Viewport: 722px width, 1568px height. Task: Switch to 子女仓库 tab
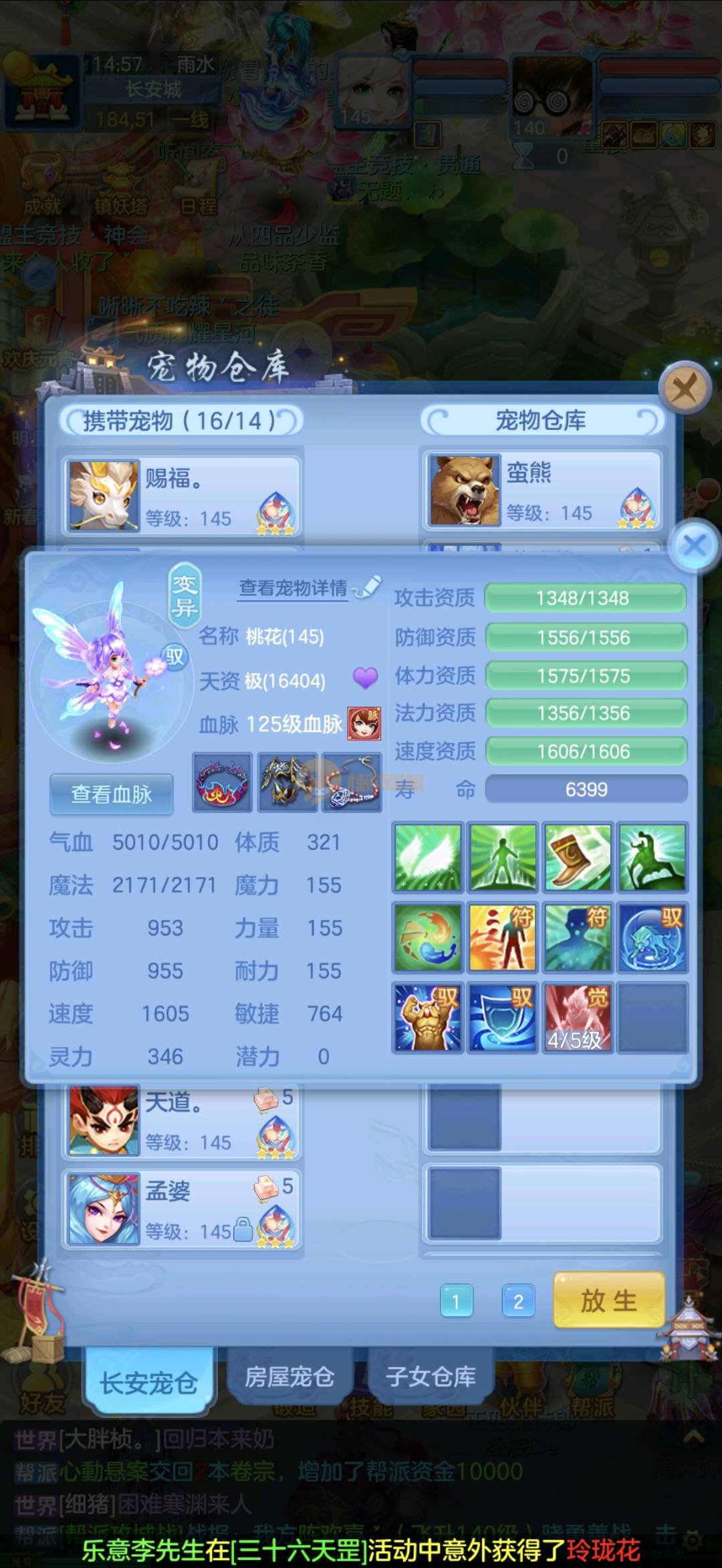[x=431, y=1377]
